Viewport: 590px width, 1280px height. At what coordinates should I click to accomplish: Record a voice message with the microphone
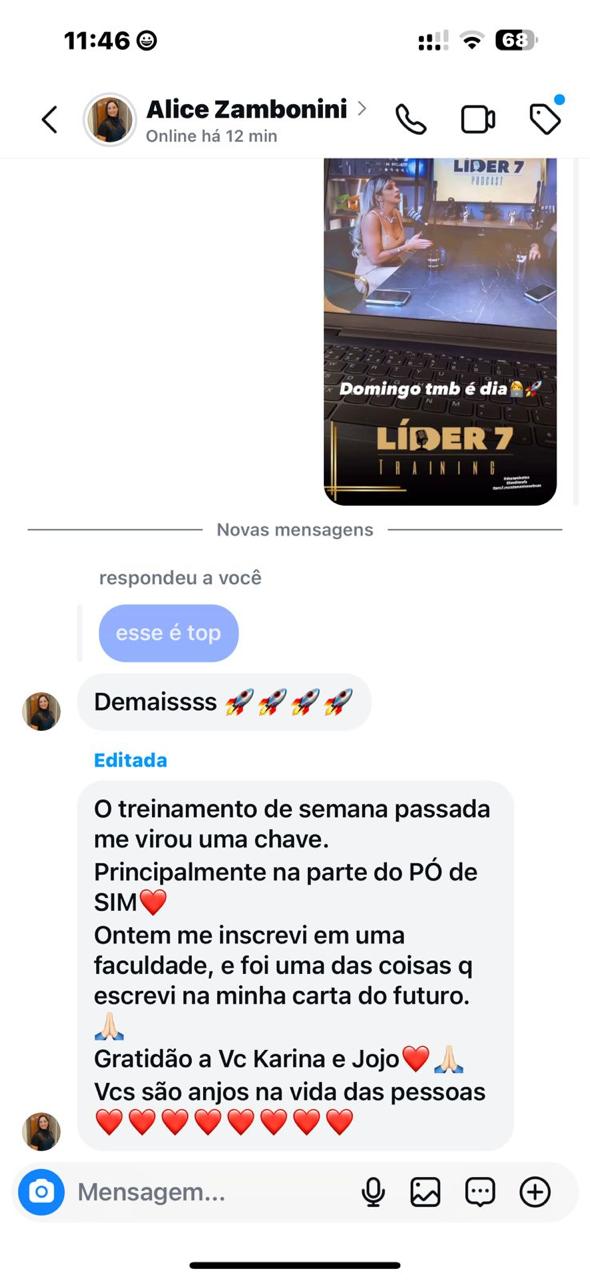click(x=373, y=1192)
